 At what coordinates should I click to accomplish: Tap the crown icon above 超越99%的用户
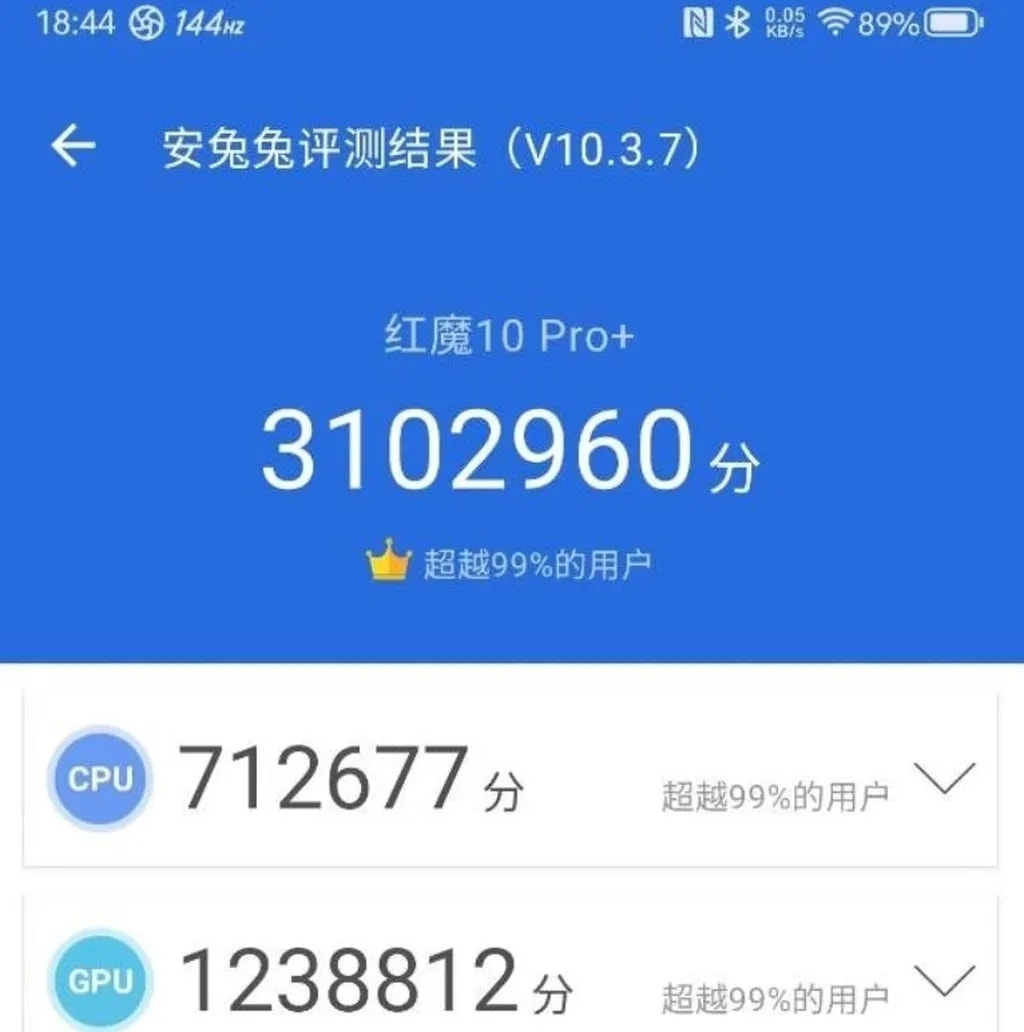point(389,561)
